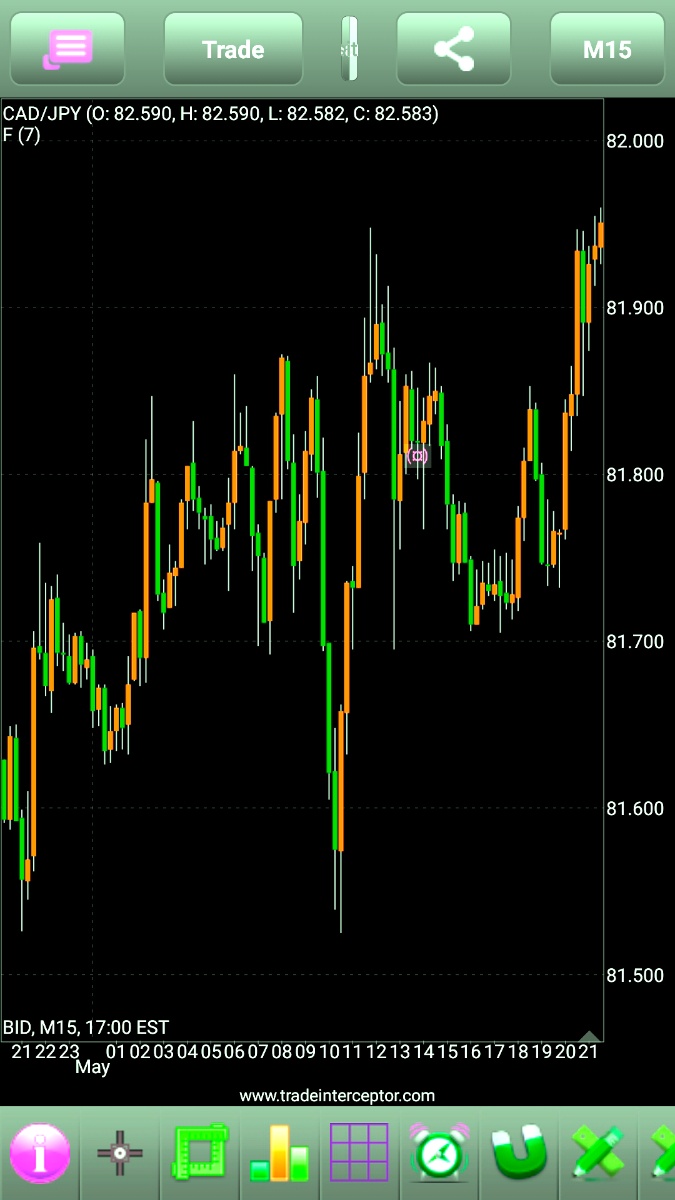
Task: Change the M15 timeframe
Action: pyautogui.click(x=607, y=49)
